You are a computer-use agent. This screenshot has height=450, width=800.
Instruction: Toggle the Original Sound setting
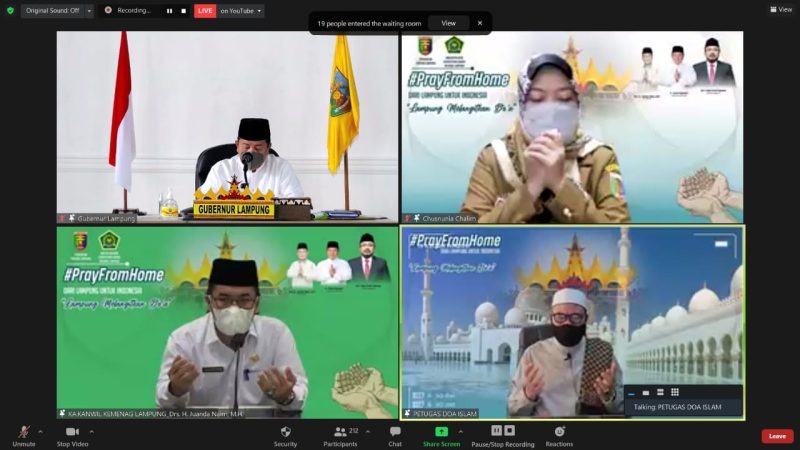click(x=52, y=10)
